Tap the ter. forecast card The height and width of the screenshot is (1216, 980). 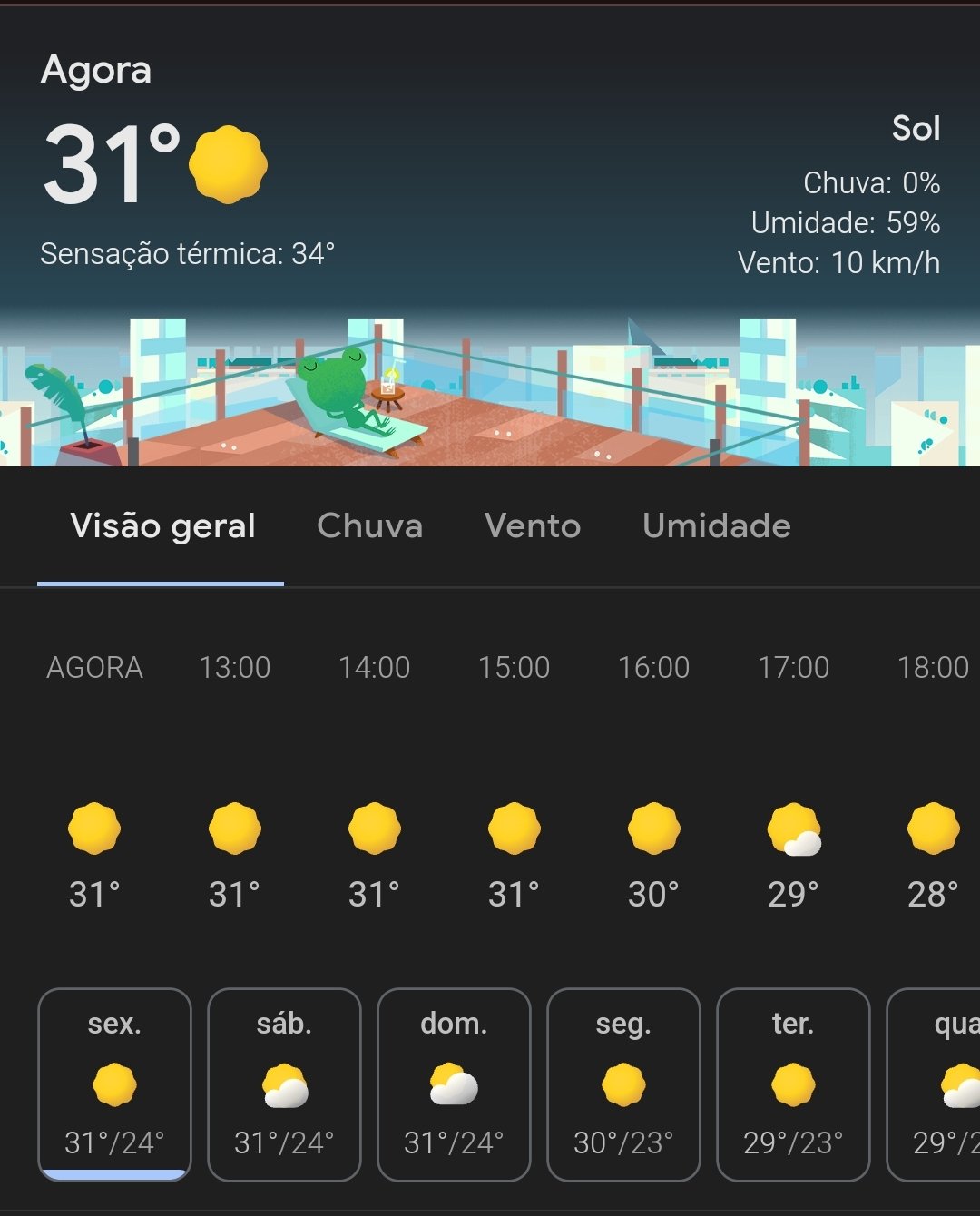tap(793, 1084)
